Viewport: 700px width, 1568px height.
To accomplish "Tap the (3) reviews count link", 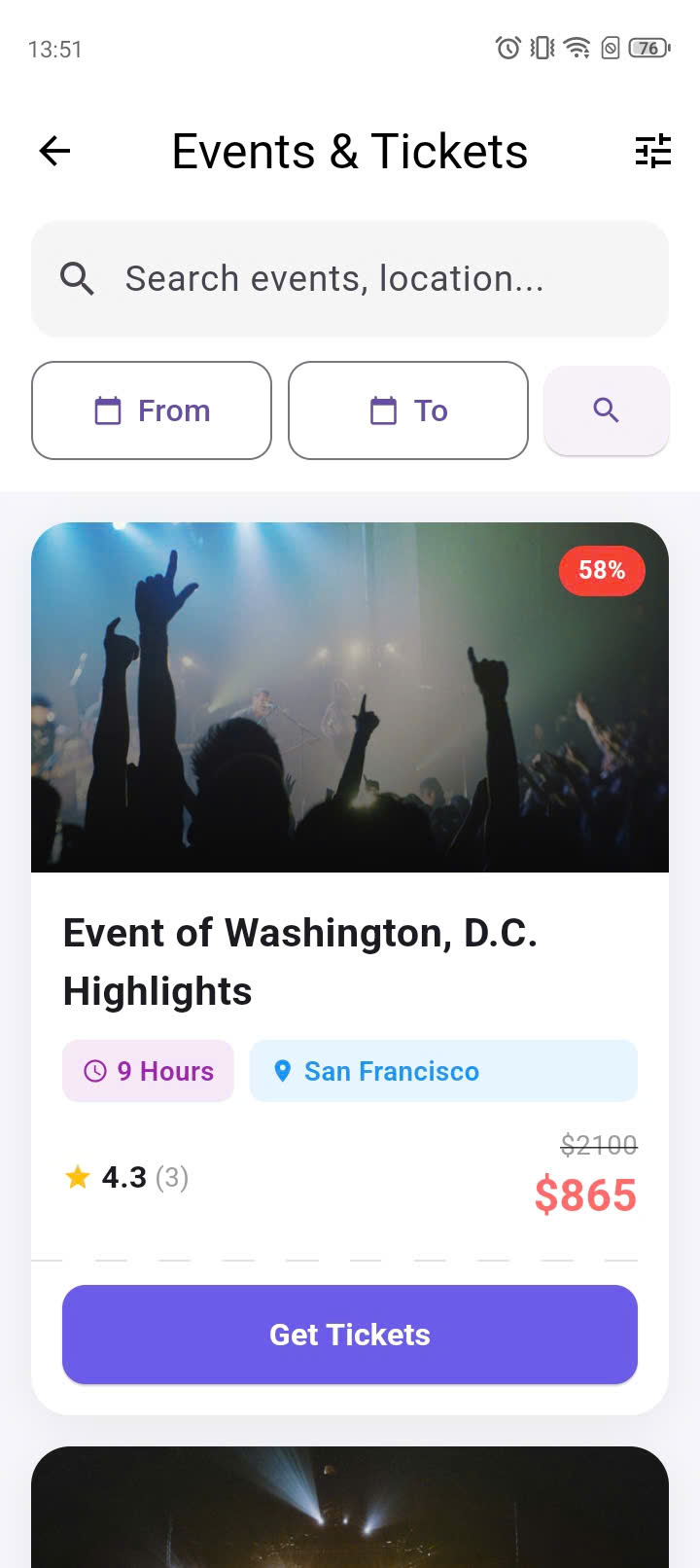I will point(172,1177).
